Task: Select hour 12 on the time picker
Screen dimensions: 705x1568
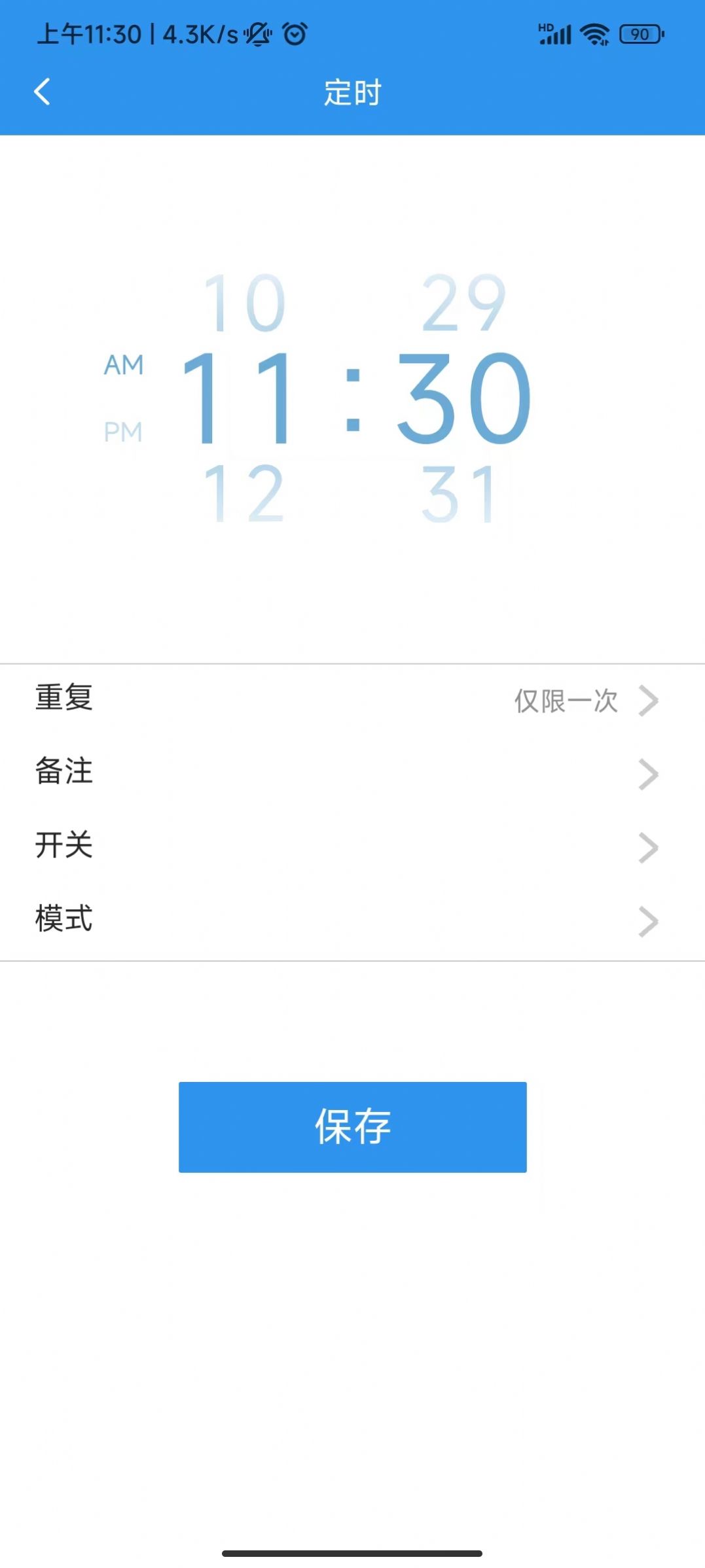Action: click(x=243, y=493)
